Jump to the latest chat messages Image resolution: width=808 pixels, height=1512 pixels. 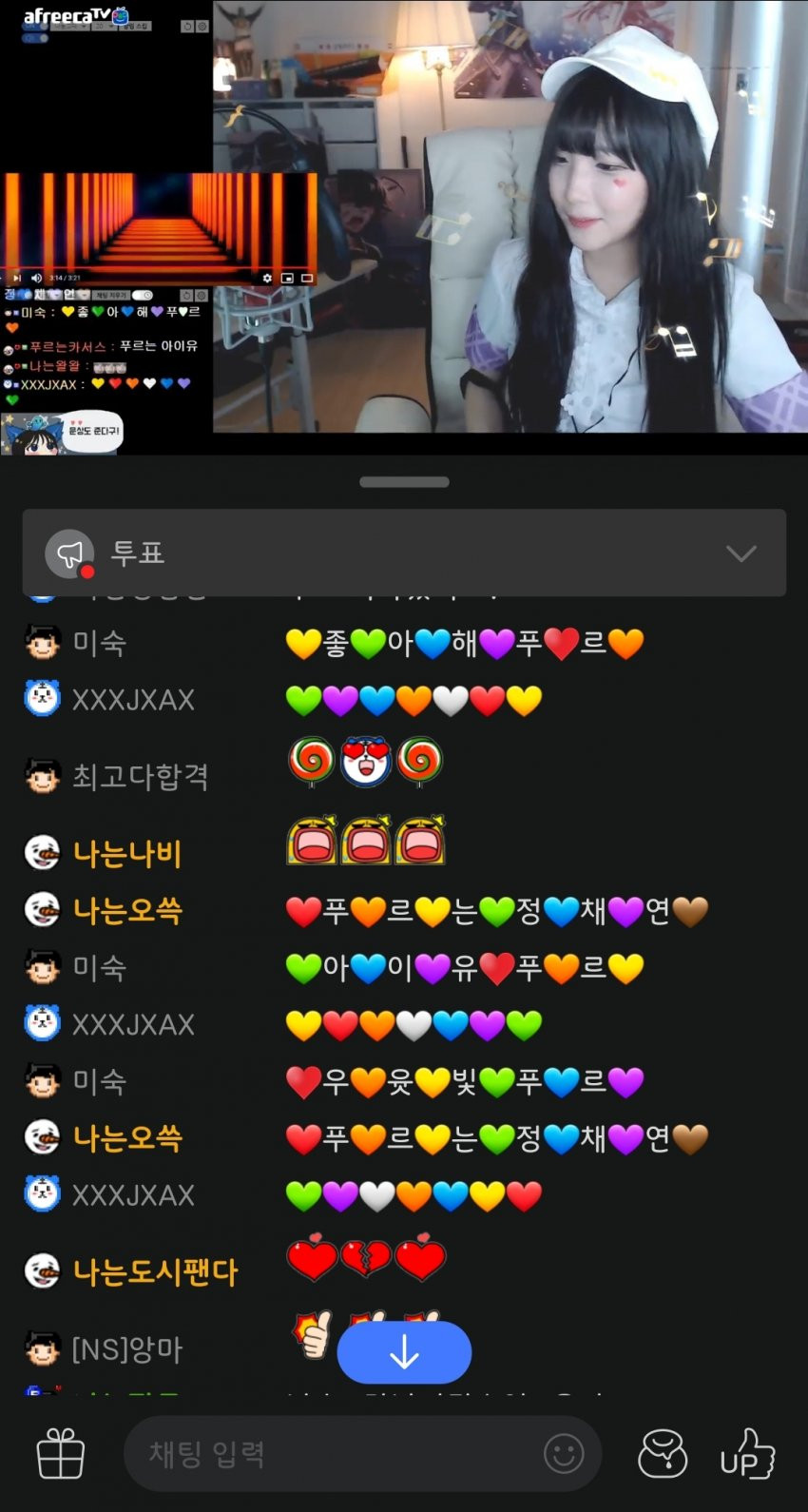(404, 1351)
